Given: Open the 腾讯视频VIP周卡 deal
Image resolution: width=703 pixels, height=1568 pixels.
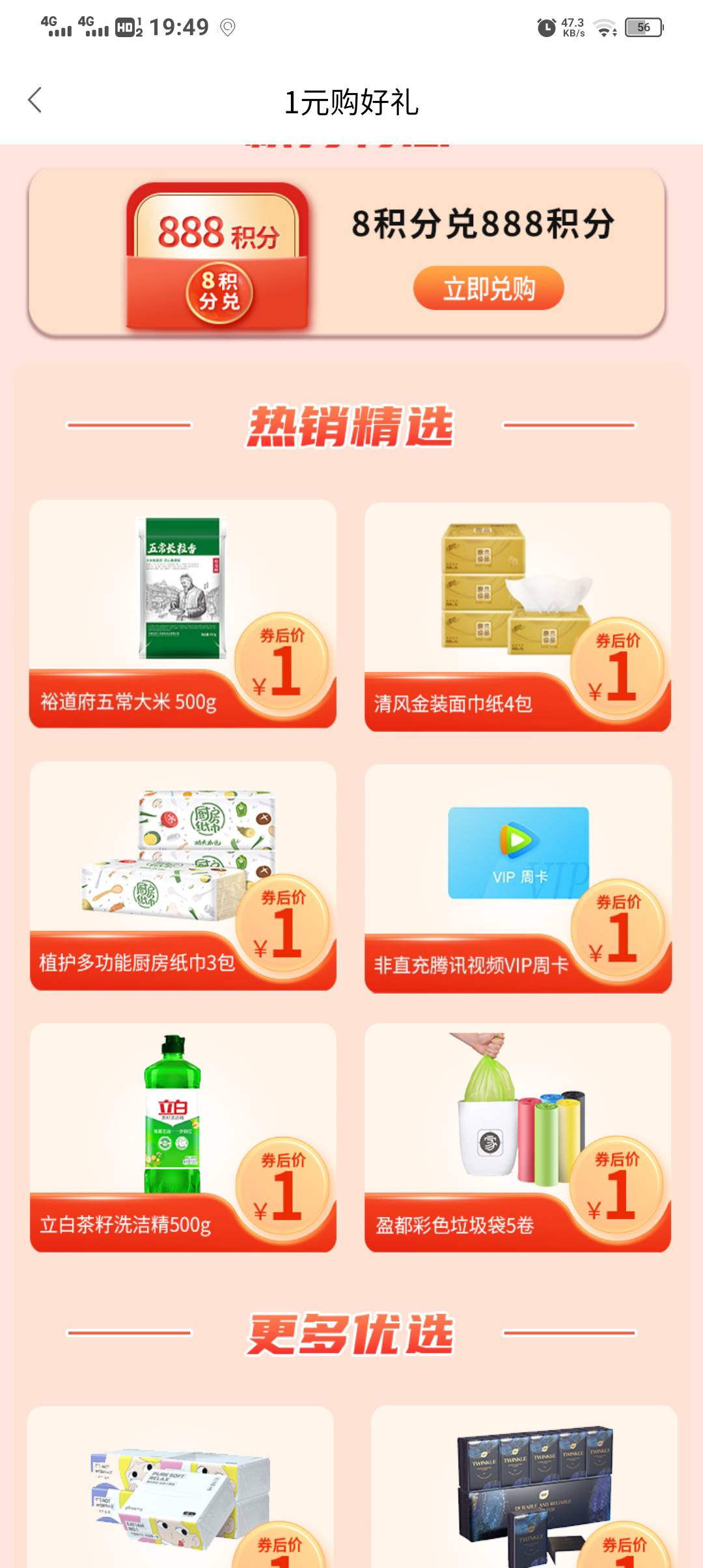Looking at the screenshot, I should pyautogui.click(x=517, y=878).
